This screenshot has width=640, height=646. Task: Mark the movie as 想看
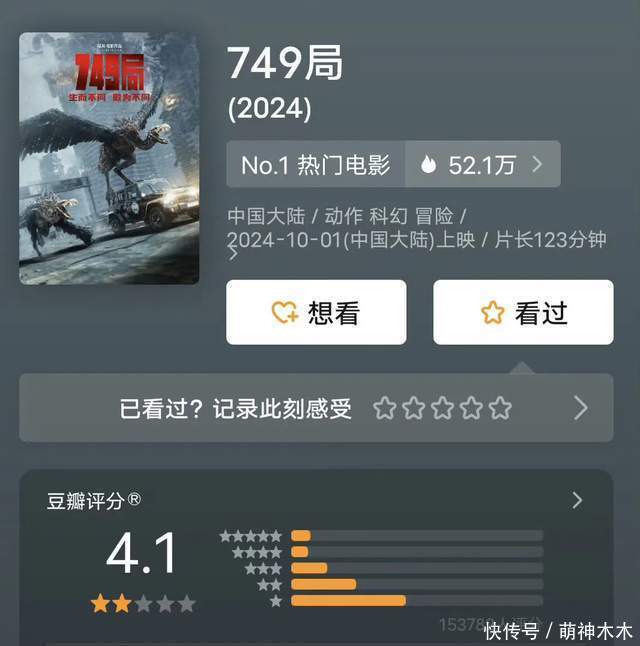[x=316, y=312]
